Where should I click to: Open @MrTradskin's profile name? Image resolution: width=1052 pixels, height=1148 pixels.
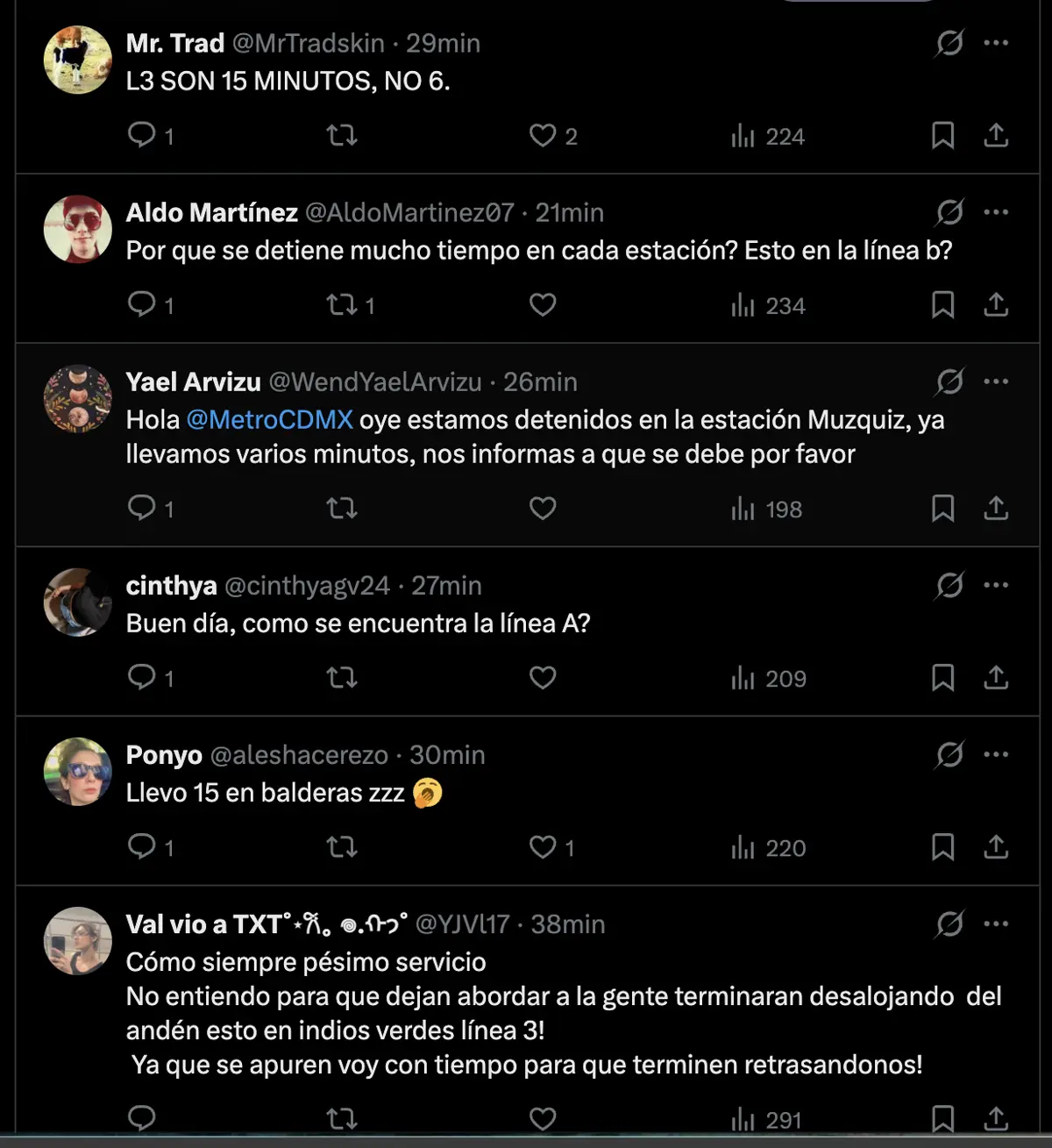click(x=175, y=43)
